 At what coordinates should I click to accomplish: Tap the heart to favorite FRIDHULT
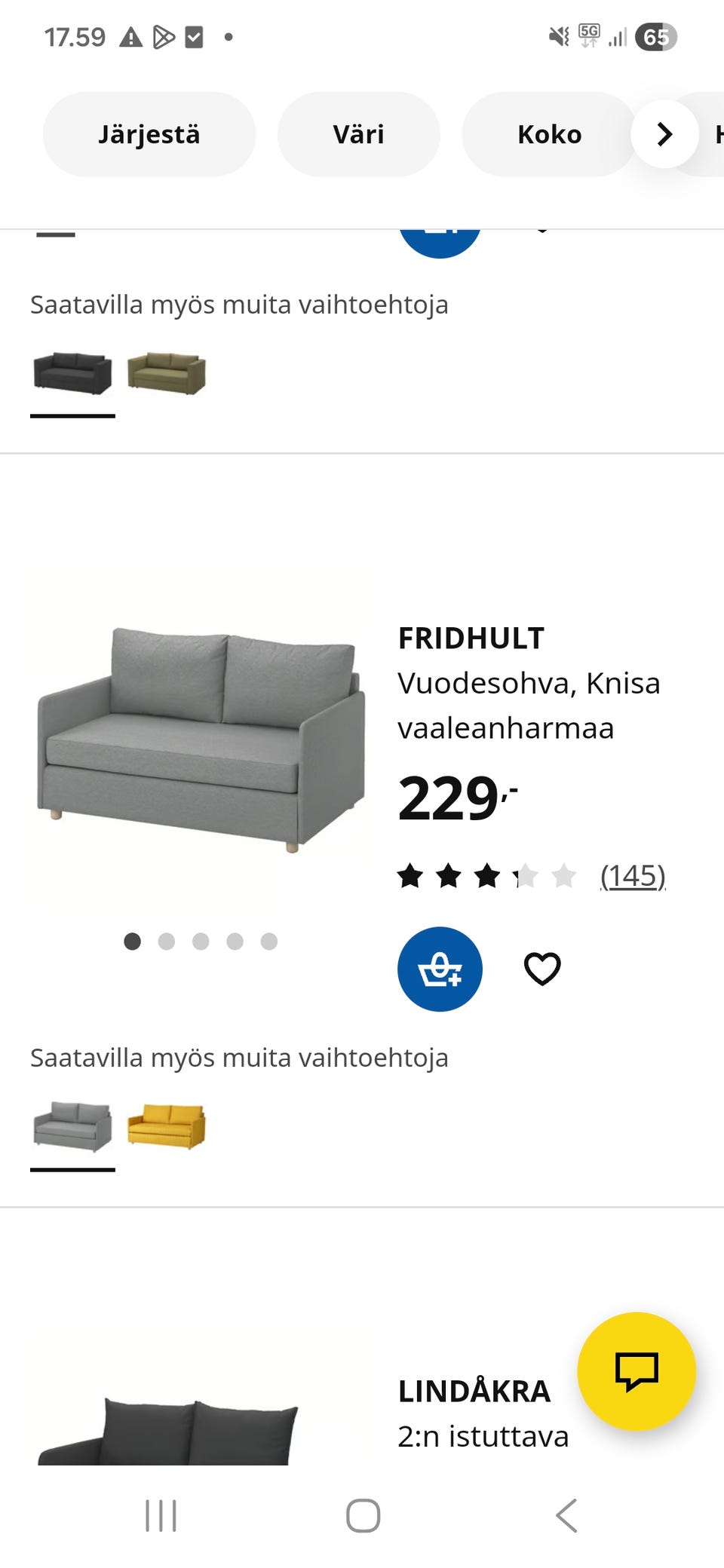[542, 968]
